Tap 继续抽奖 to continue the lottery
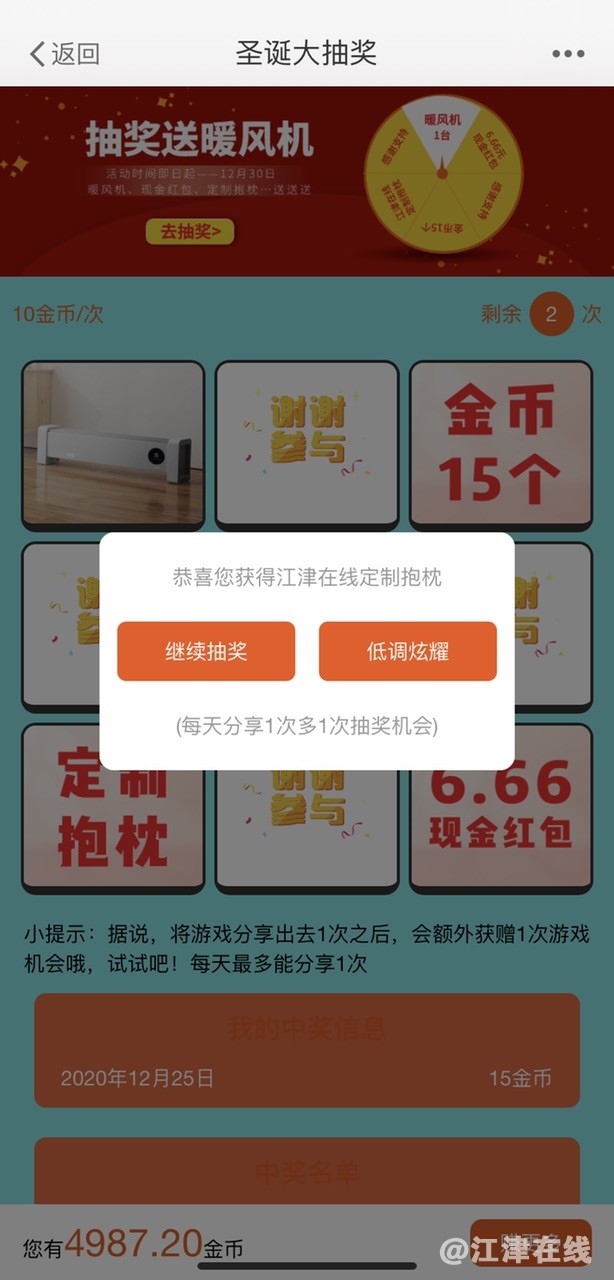 tap(206, 652)
